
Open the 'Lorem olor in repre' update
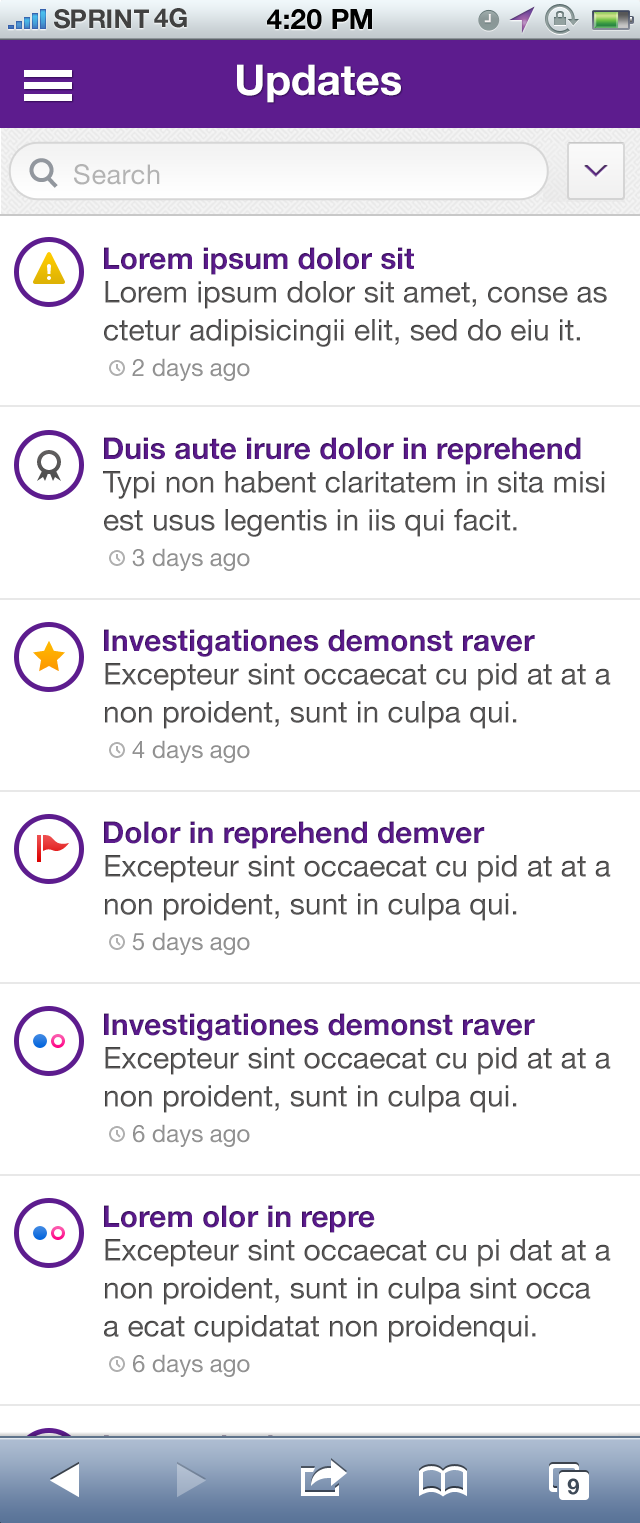click(238, 1217)
